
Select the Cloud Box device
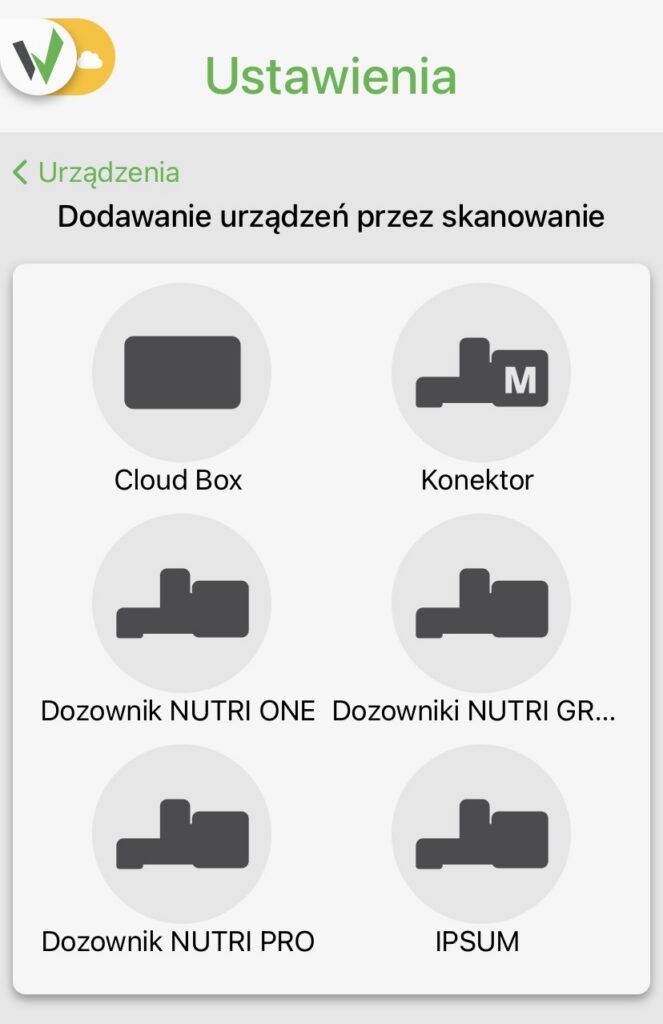click(x=181, y=372)
